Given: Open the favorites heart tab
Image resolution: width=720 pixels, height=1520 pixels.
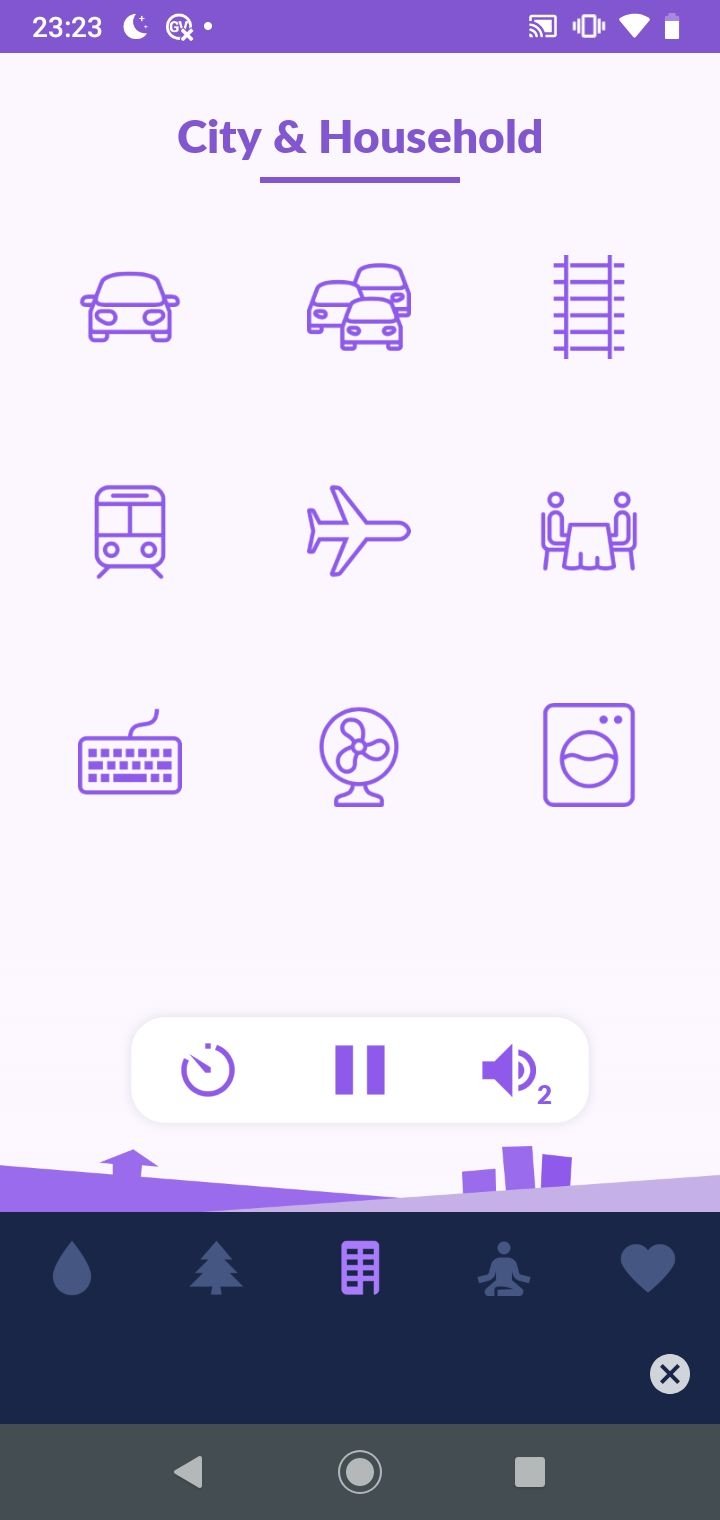Looking at the screenshot, I should [x=648, y=1269].
